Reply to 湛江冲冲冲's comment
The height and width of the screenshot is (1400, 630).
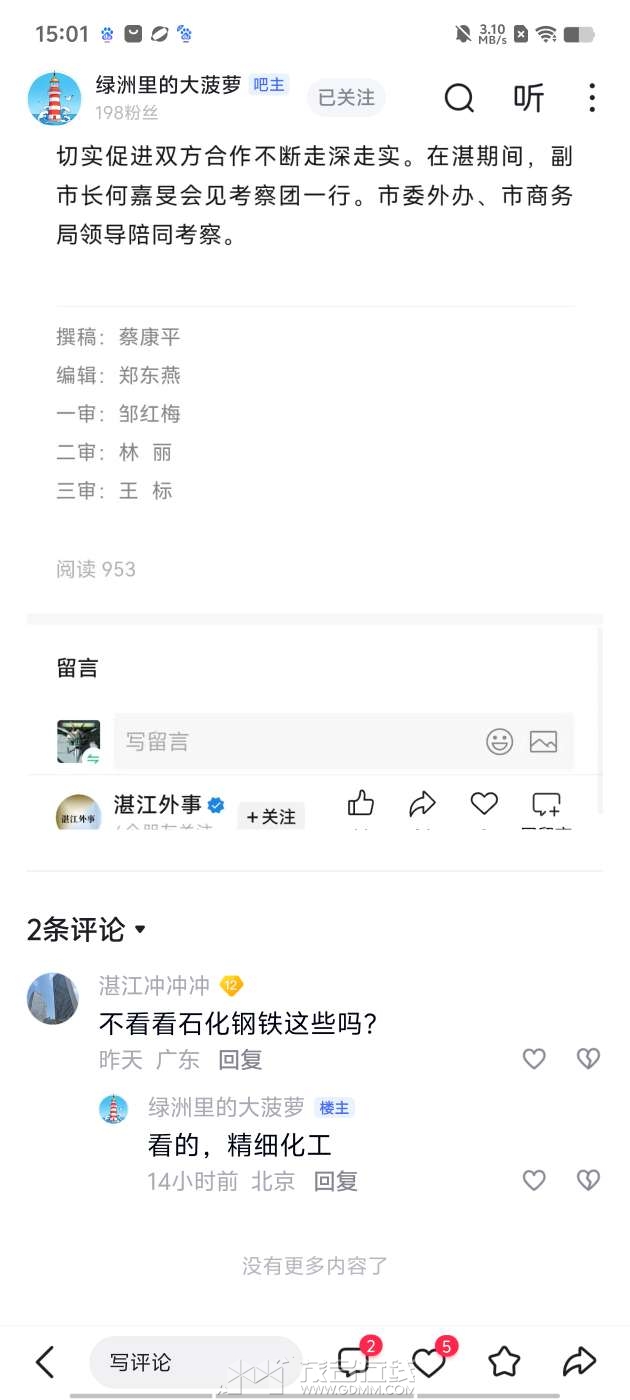coord(240,1059)
